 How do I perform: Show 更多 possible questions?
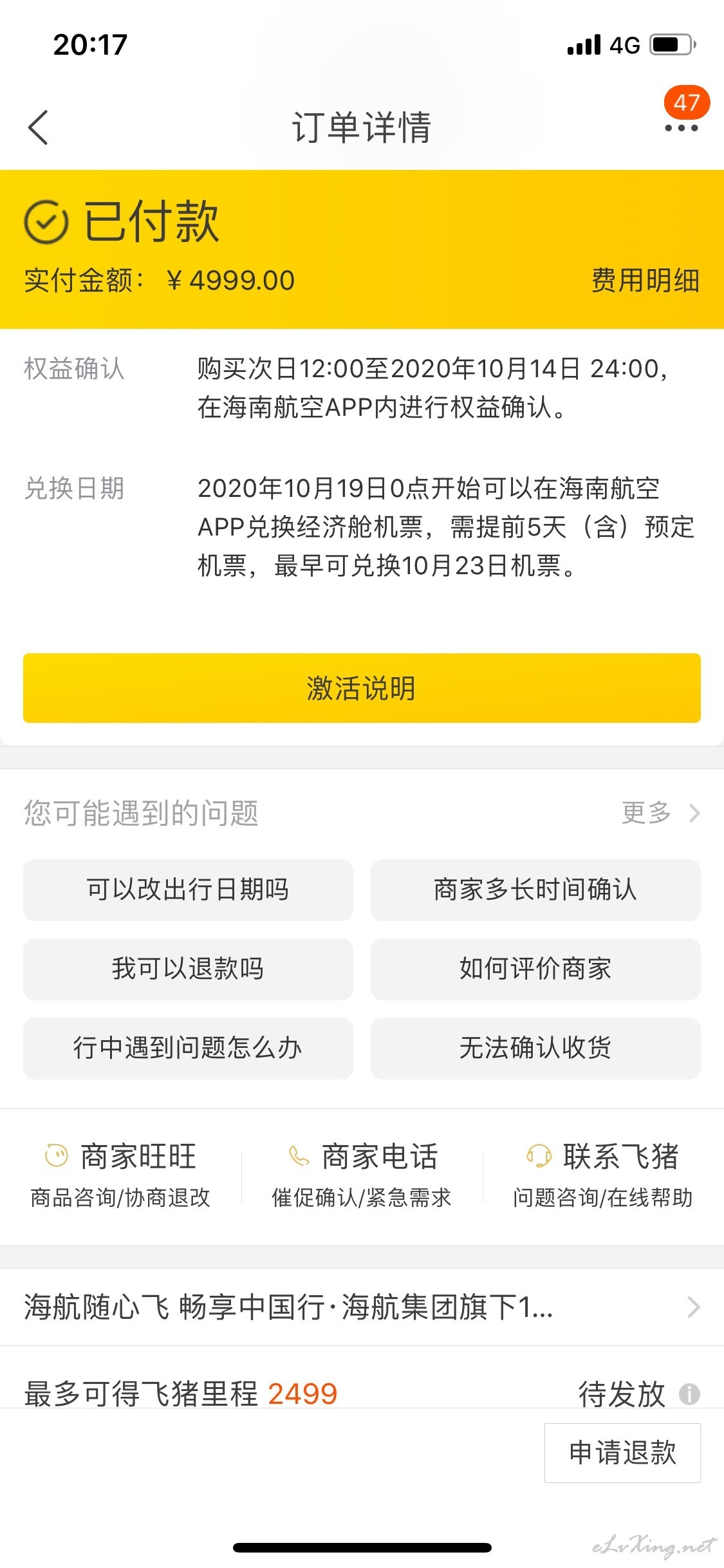coord(661,812)
